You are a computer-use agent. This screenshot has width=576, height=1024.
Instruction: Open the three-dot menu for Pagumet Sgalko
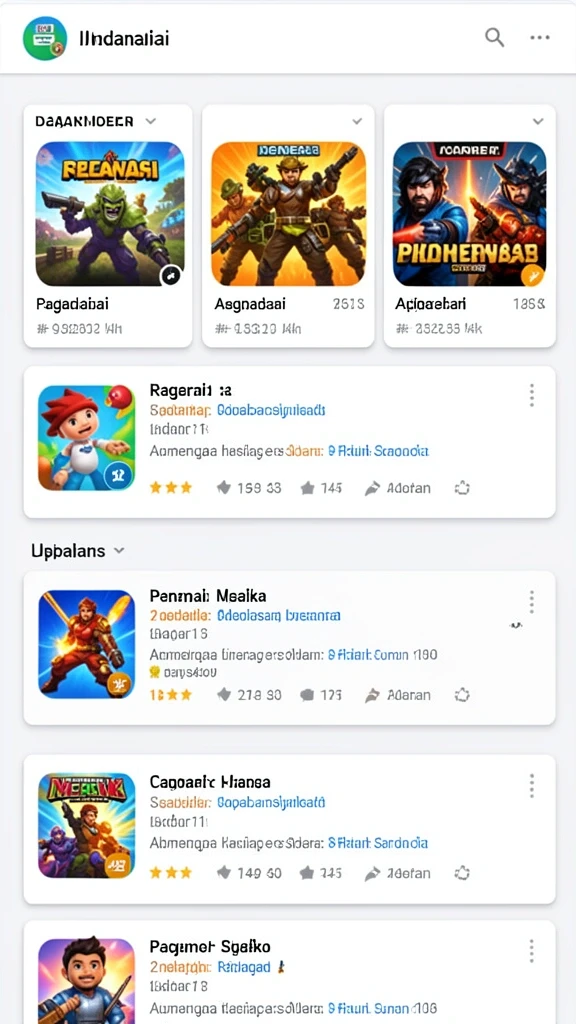532,951
